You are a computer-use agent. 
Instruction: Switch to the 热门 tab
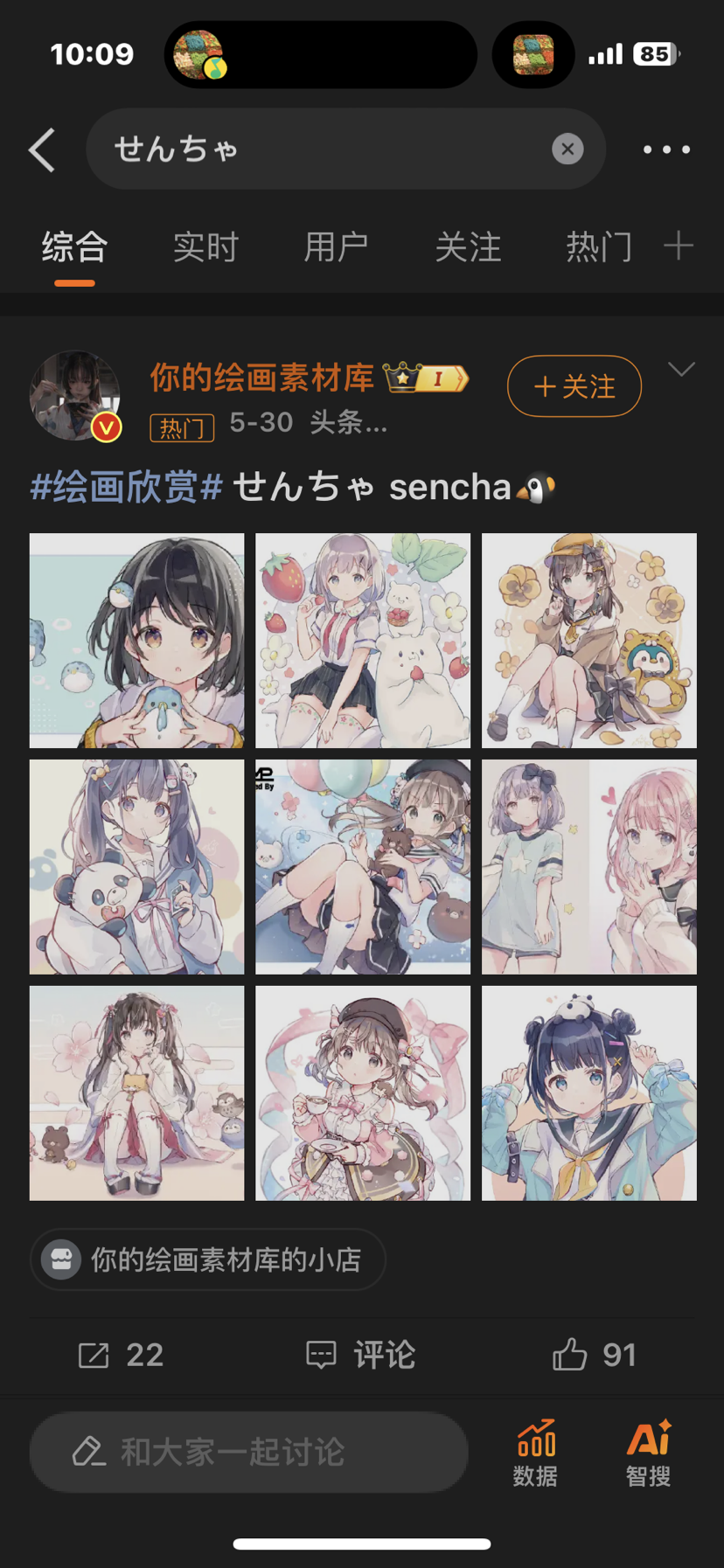599,247
